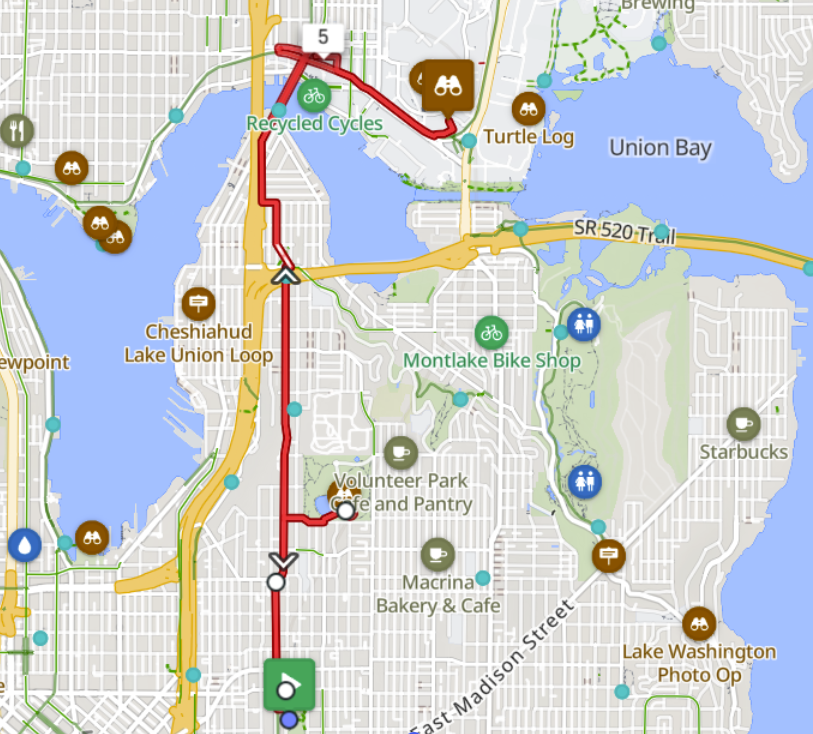The height and width of the screenshot is (734, 813).
Task: Open the restroom marker beside Montlake Bike Shop
Action: click(584, 324)
